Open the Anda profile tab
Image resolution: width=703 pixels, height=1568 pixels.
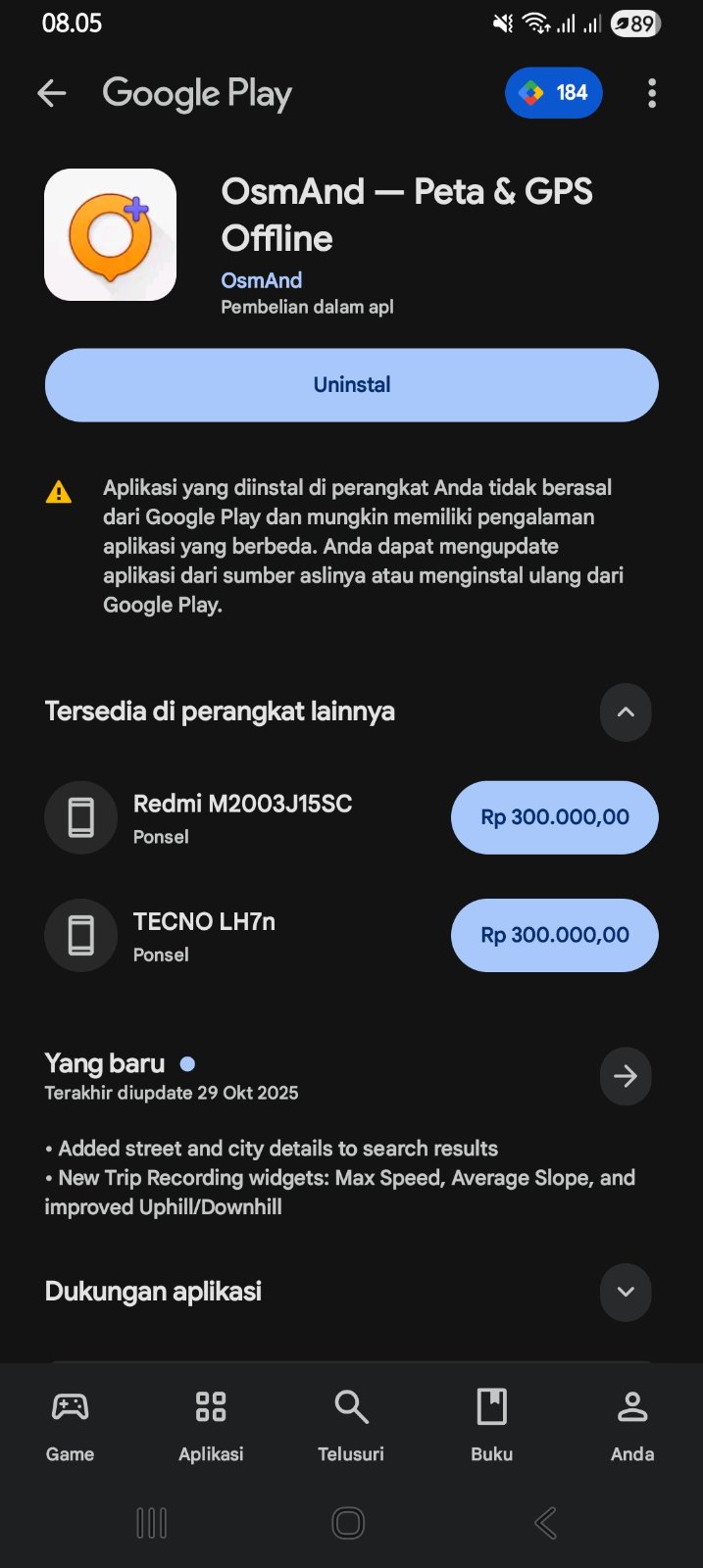click(x=632, y=1425)
